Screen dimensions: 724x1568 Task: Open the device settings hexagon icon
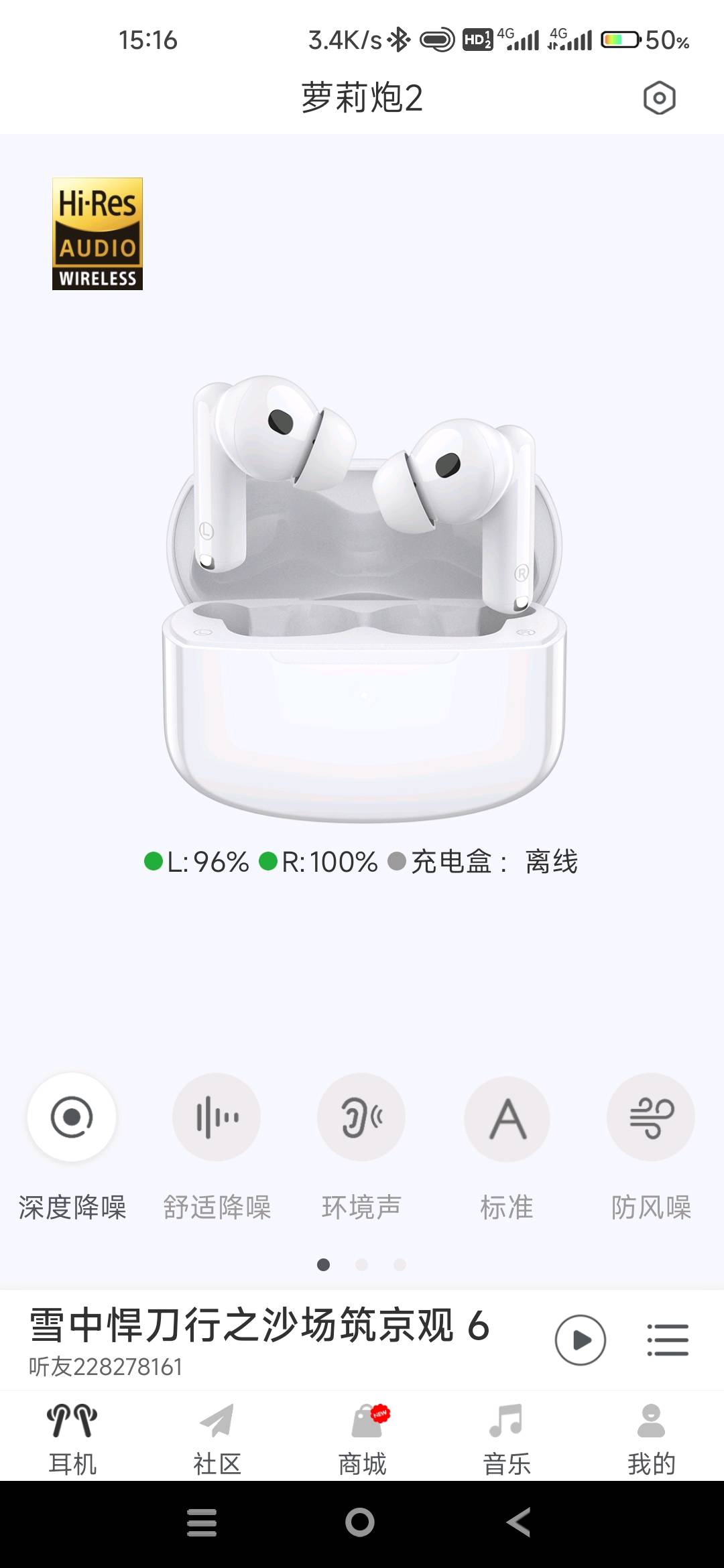pyautogui.click(x=659, y=99)
